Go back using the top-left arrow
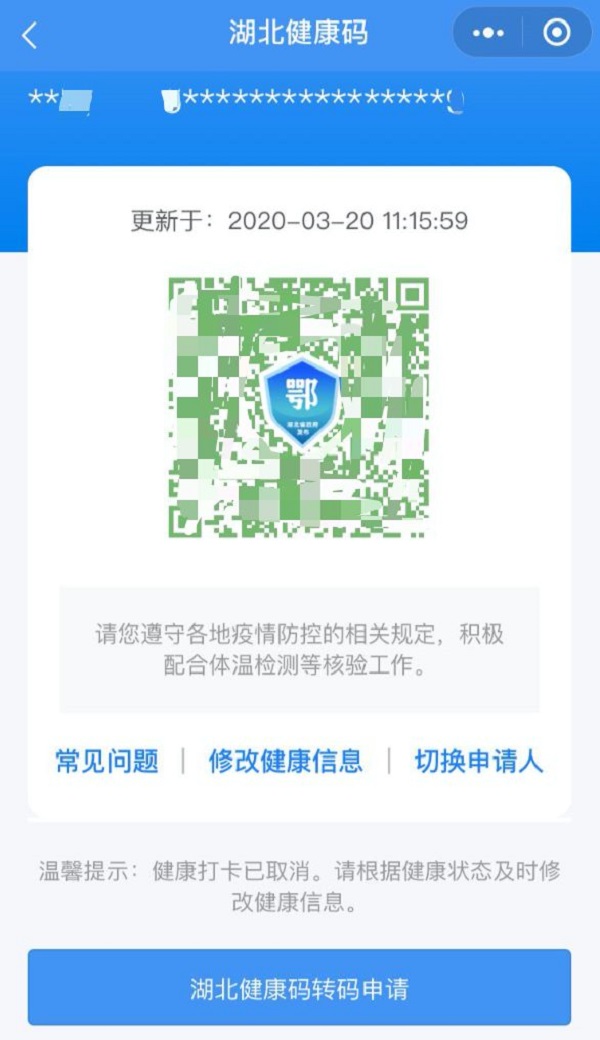The height and width of the screenshot is (1040, 600). click(30, 35)
